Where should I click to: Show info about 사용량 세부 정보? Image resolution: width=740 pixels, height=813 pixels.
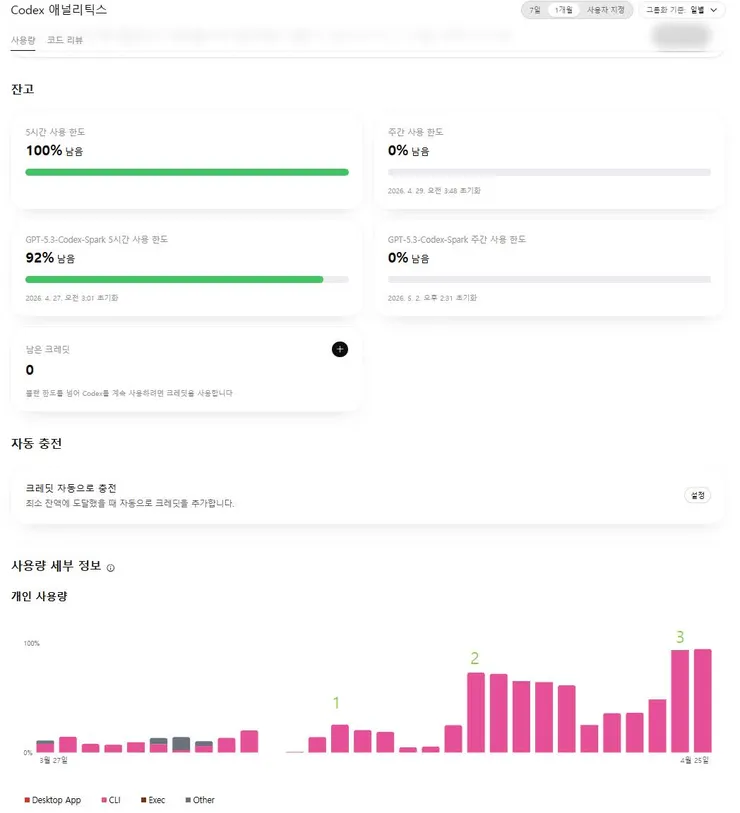pos(111,568)
